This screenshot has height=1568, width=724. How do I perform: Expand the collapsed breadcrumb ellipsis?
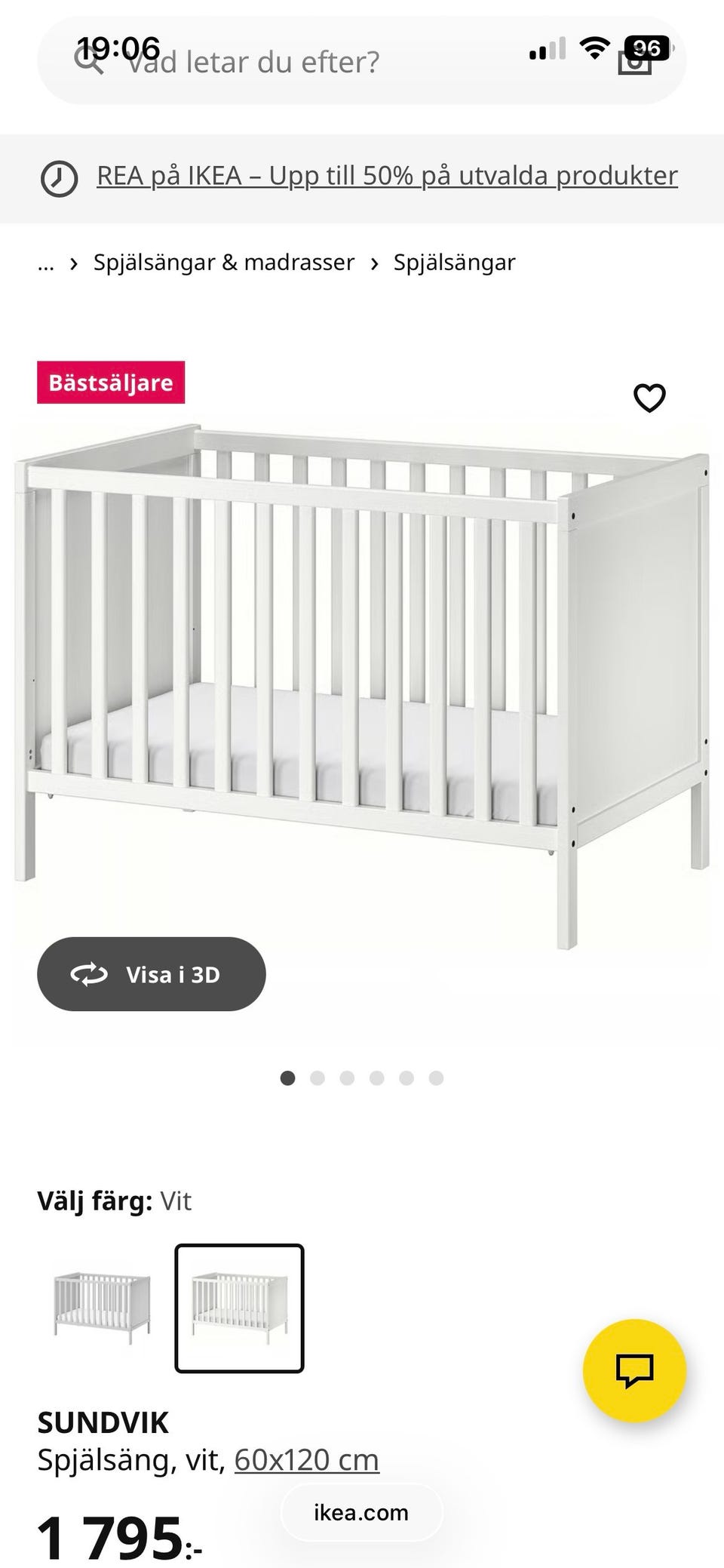tap(46, 263)
